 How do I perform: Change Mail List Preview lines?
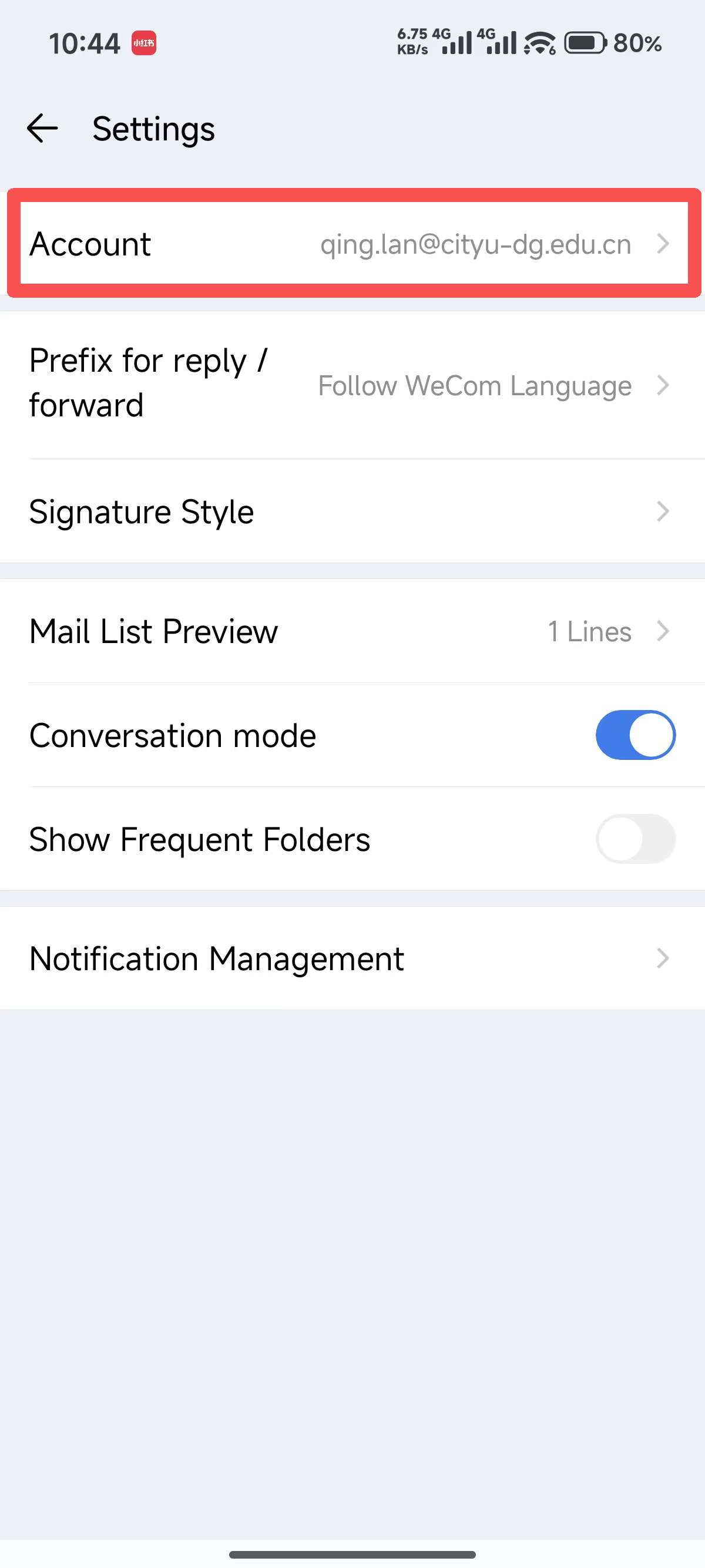pos(352,631)
